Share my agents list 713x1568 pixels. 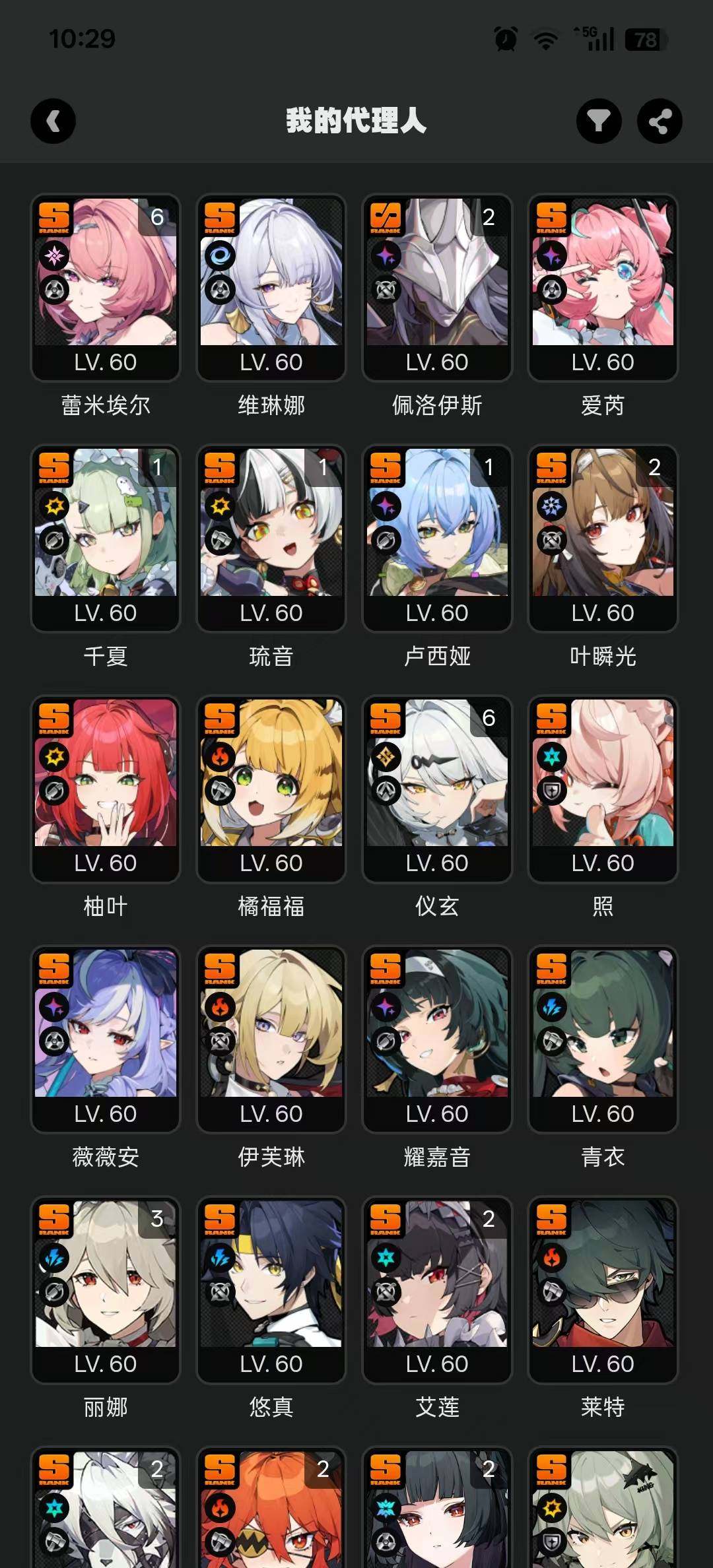[660, 121]
